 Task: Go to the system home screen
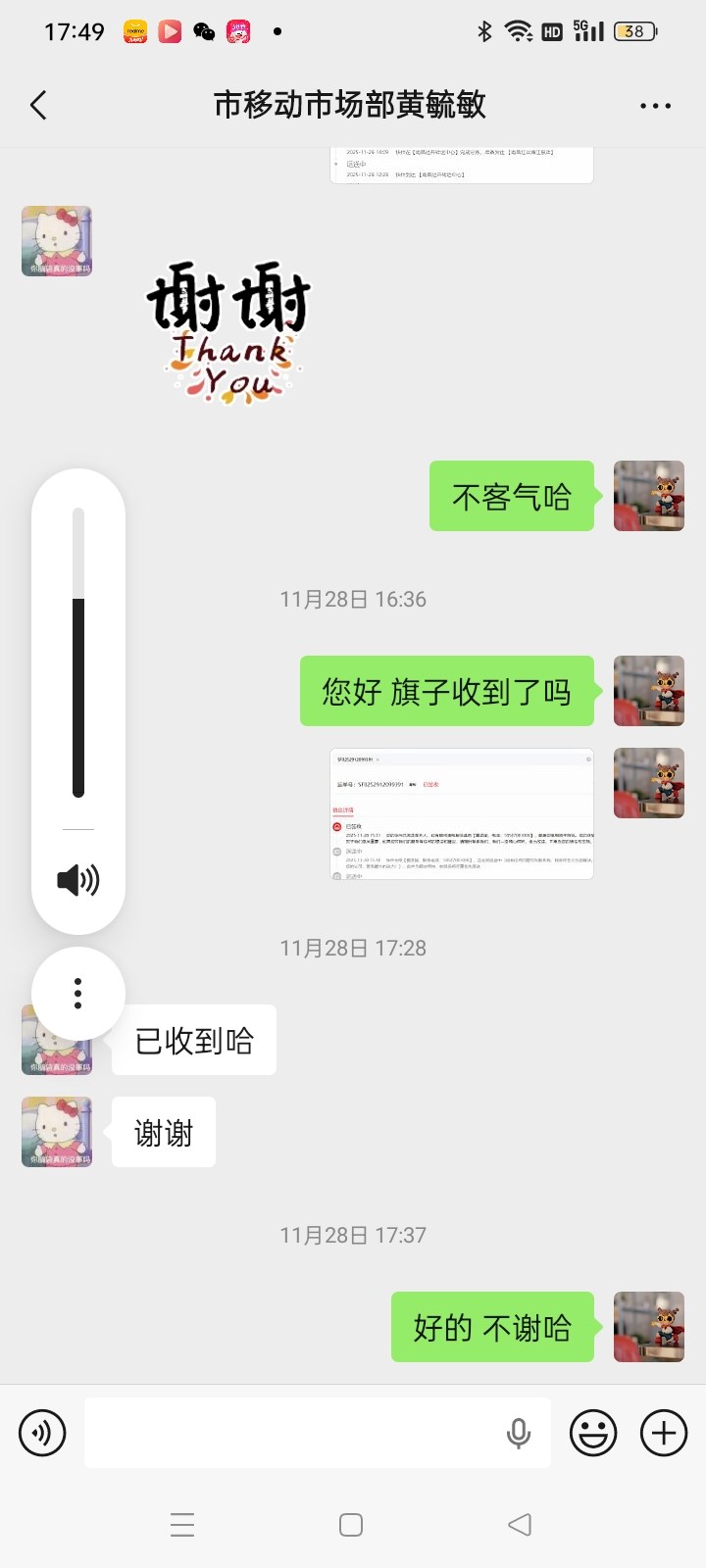coord(351,1525)
